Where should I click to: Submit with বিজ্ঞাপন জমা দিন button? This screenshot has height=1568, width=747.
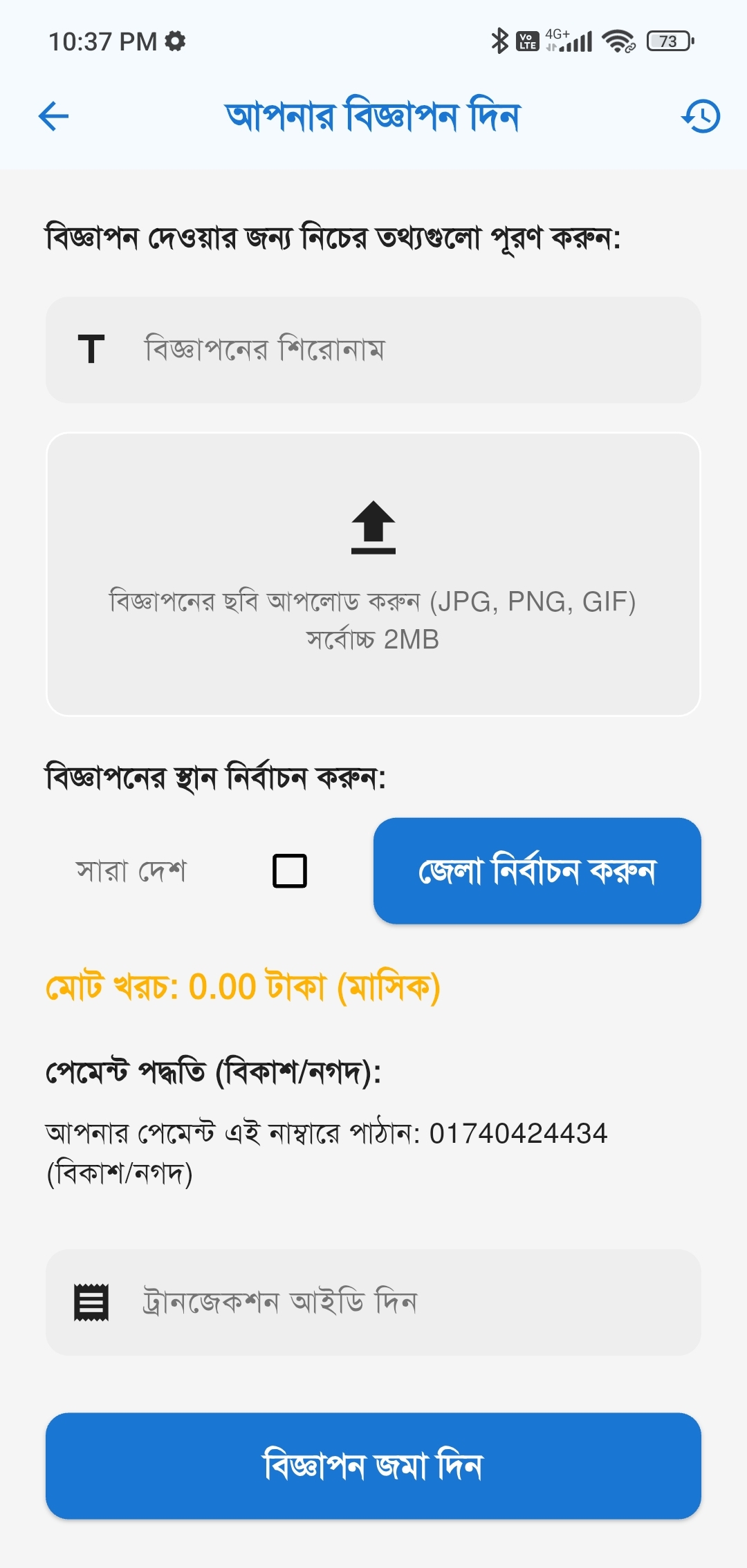pyautogui.click(x=373, y=1466)
